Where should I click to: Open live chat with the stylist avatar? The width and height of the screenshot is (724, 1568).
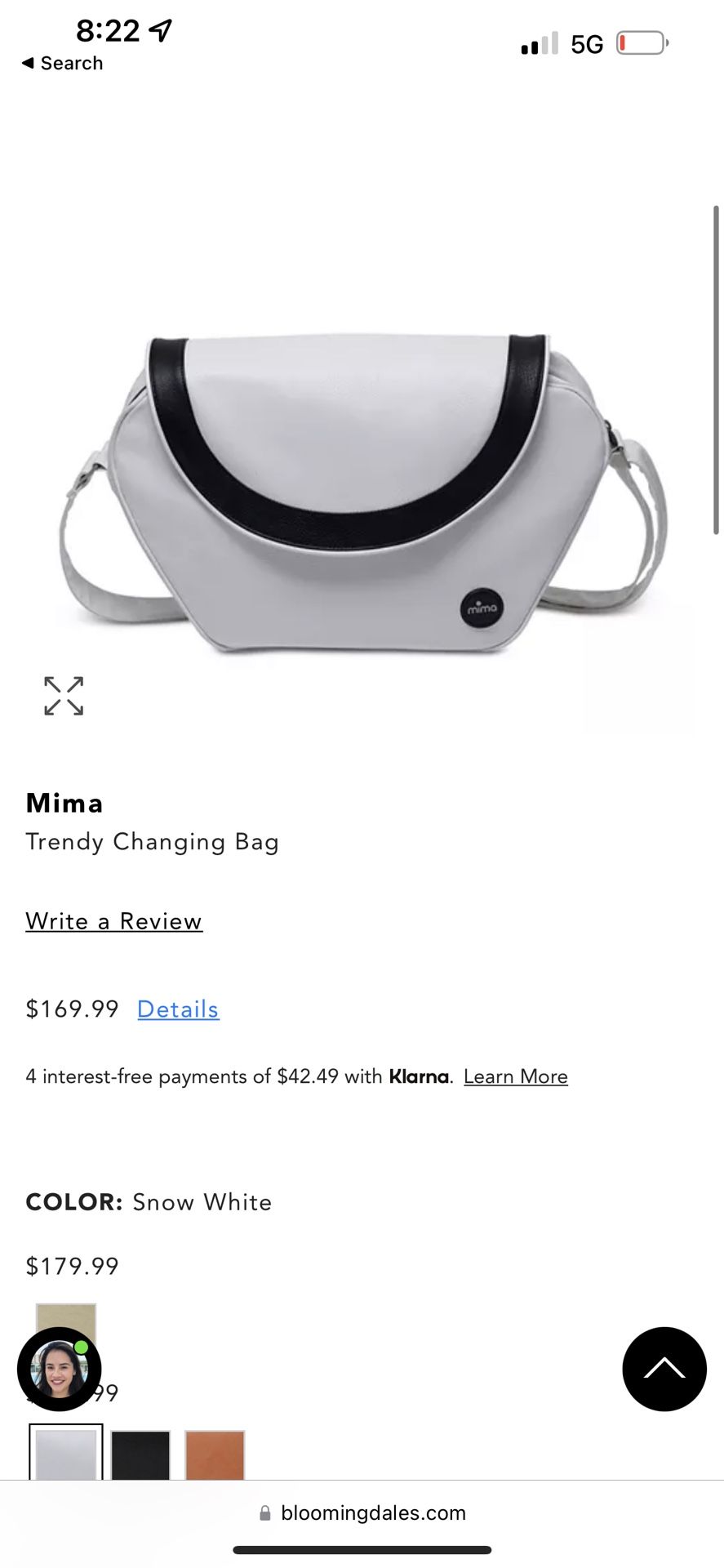[59, 1370]
